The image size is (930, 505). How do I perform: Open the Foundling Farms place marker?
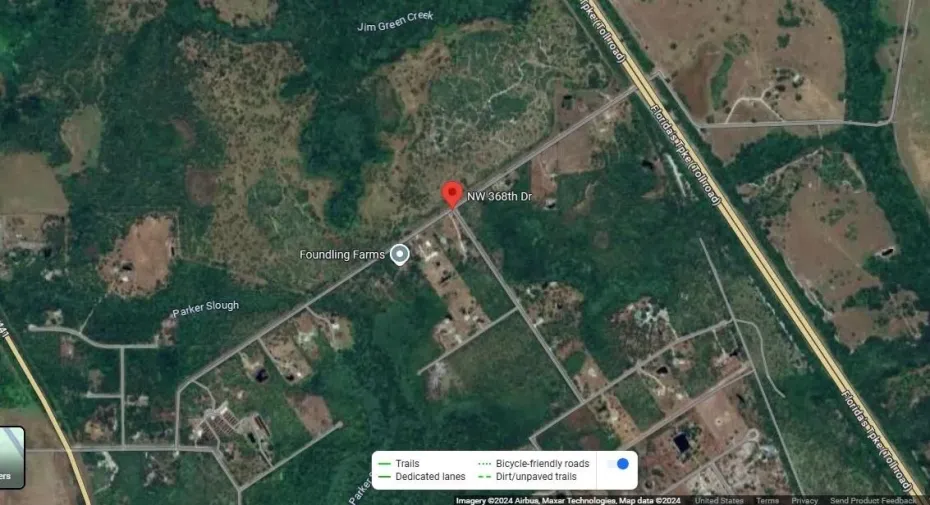coord(400,255)
